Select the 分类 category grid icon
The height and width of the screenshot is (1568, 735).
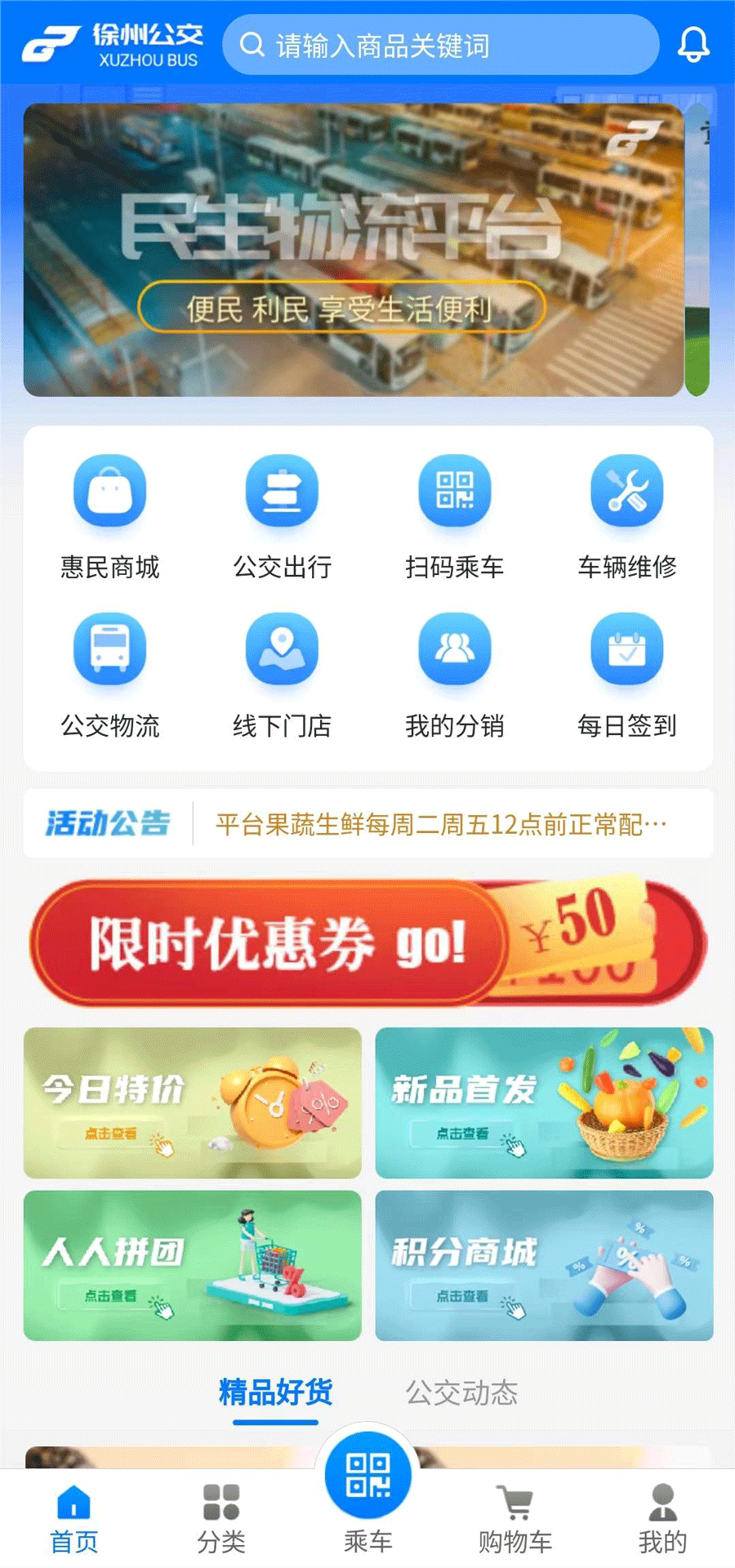pos(219,1511)
